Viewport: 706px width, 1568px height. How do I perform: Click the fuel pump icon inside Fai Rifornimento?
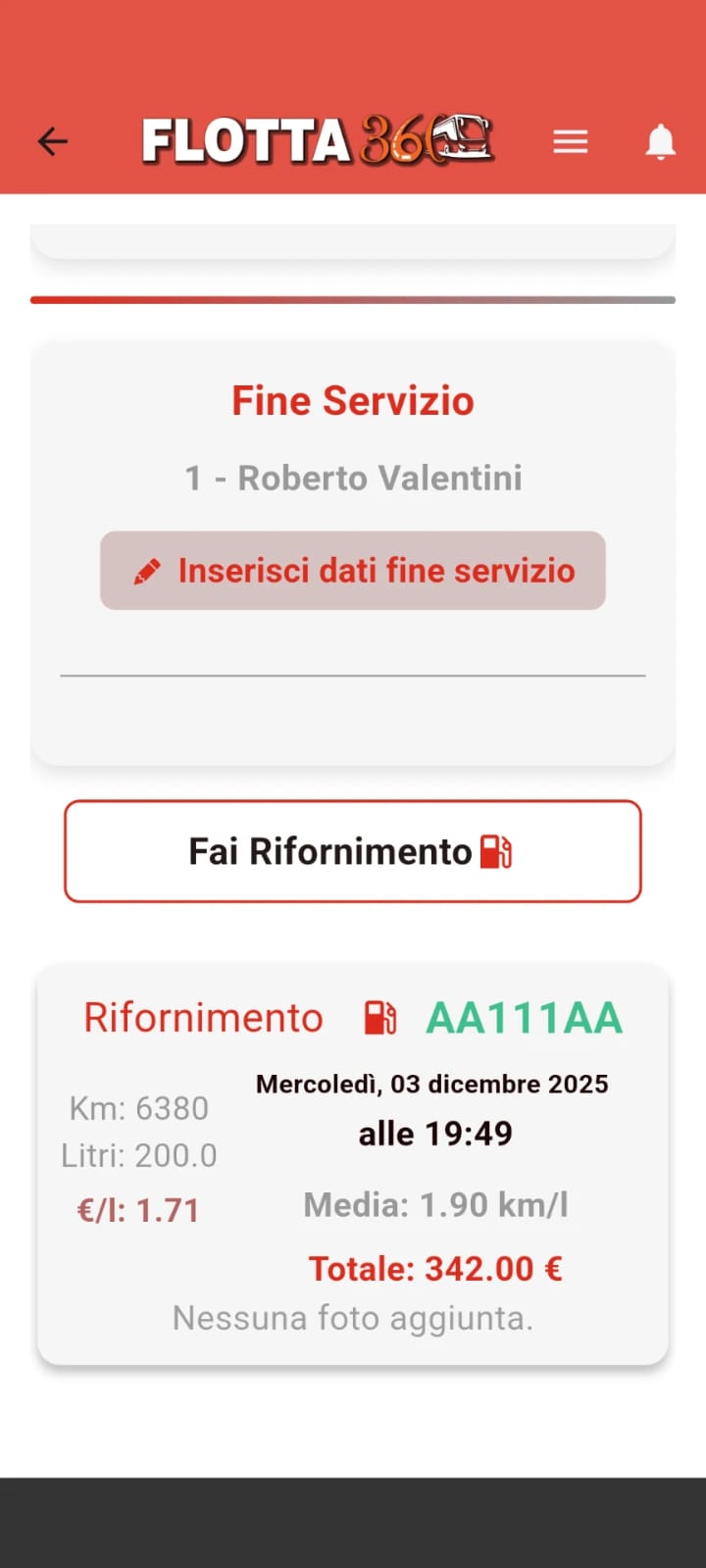pos(497,851)
